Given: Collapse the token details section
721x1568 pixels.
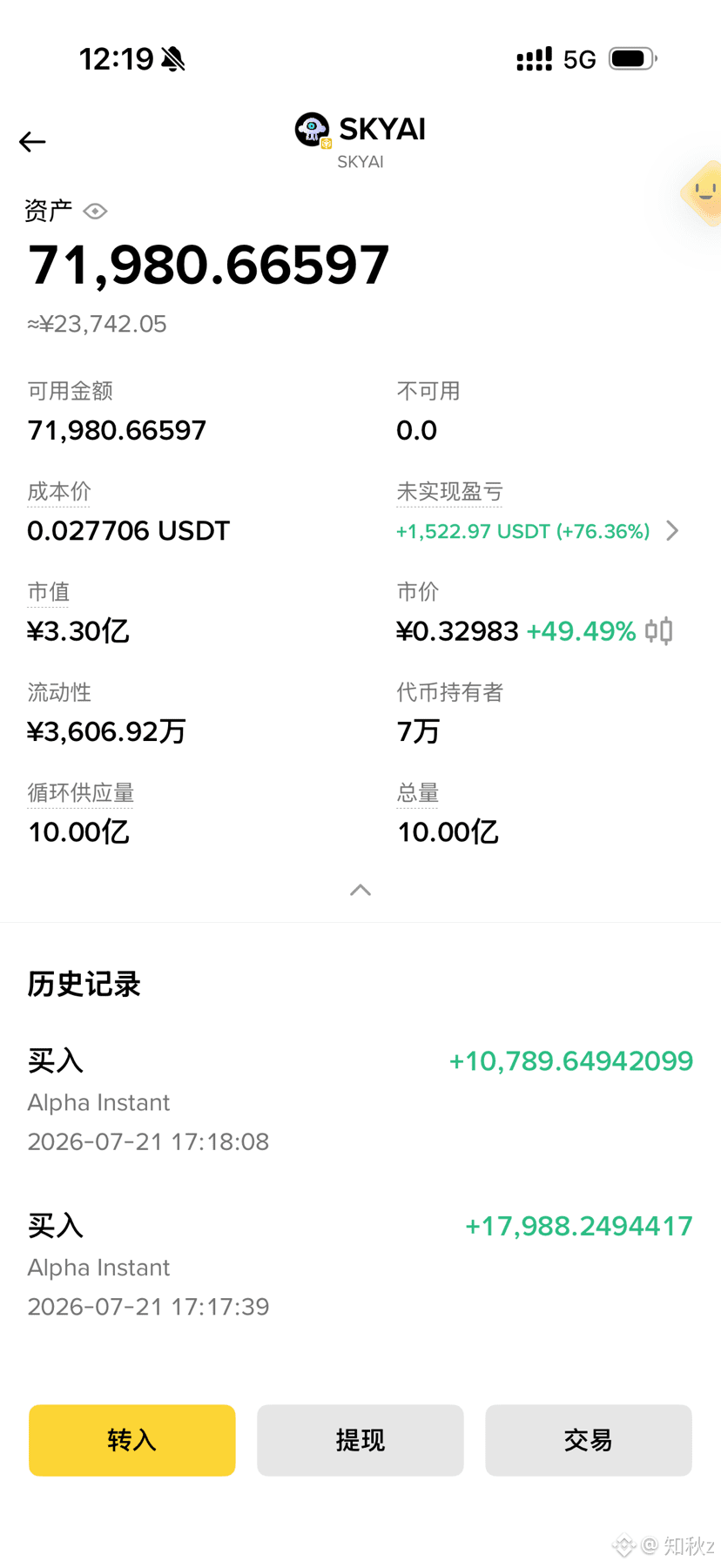Looking at the screenshot, I should (x=360, y=890).
